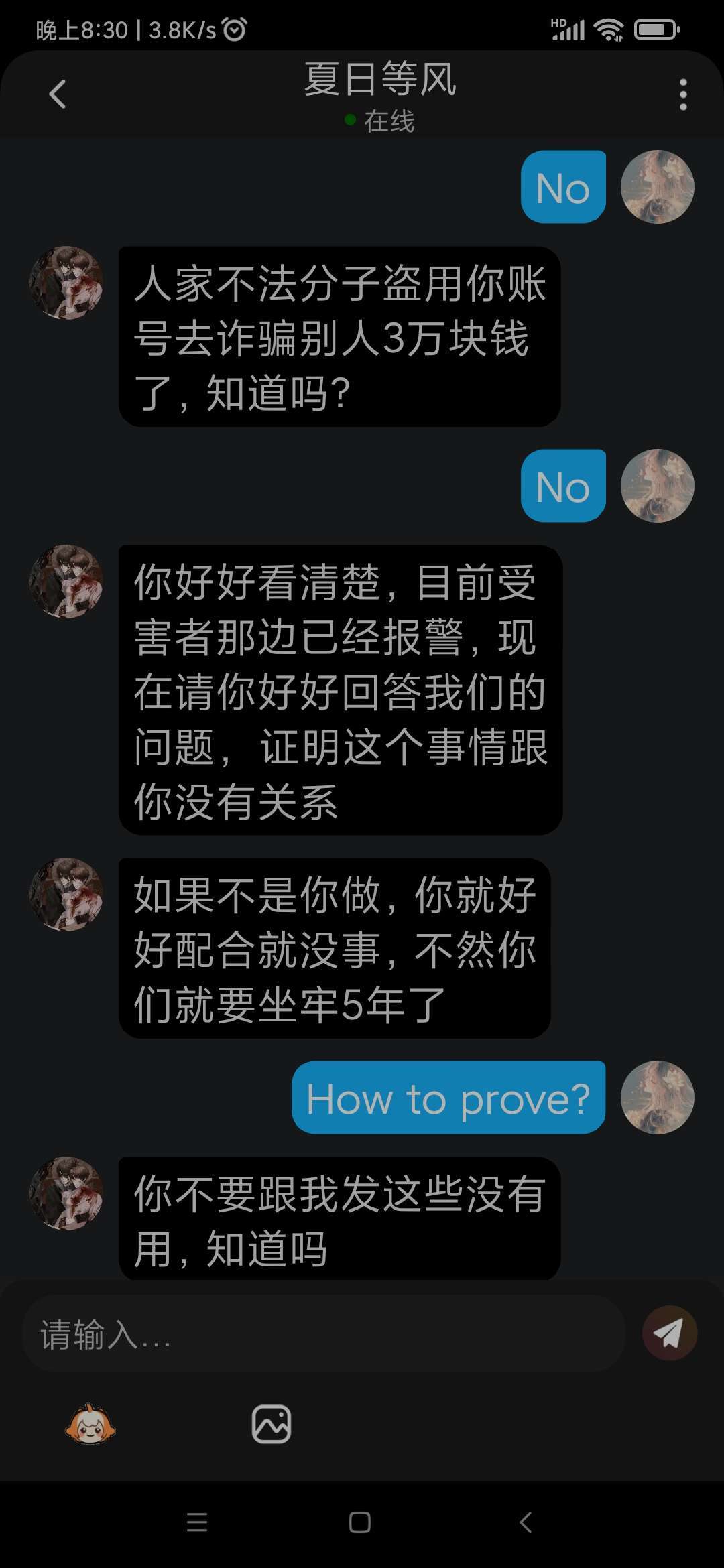Open recent apps from navigation bar
Viewport: 724px width, 1568px height.
pos(197,1522)
